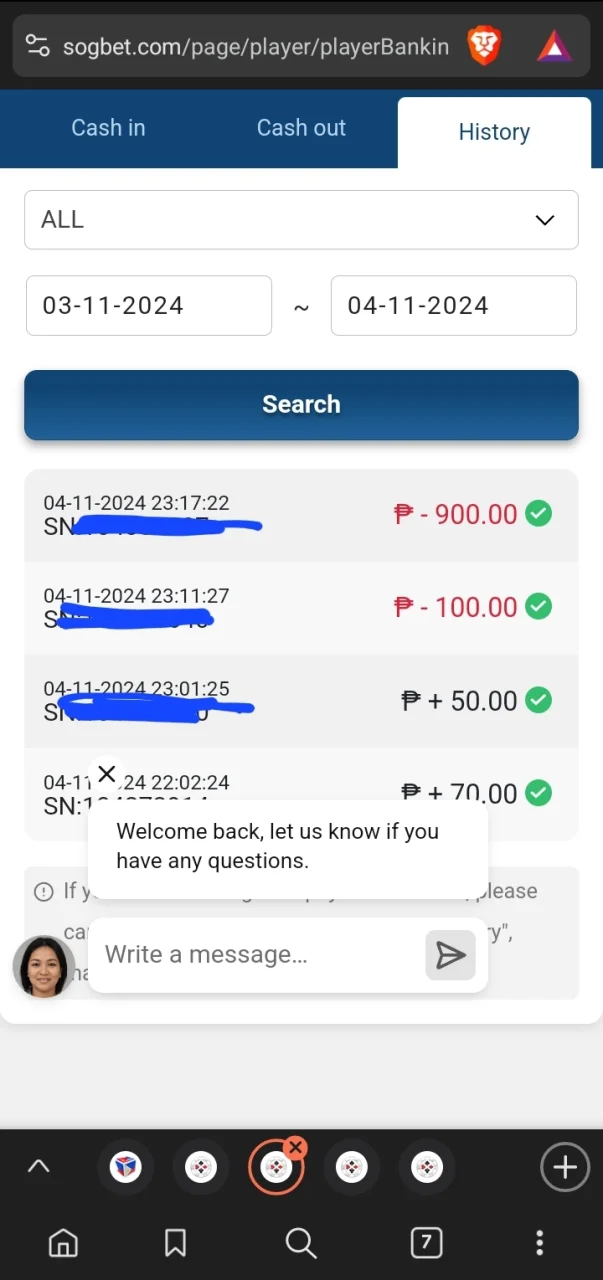Image resolution: width=603 pixels, height=1280 pixels.
Task: Open the Brave Shields lion icon
Action: coord(484,46)
